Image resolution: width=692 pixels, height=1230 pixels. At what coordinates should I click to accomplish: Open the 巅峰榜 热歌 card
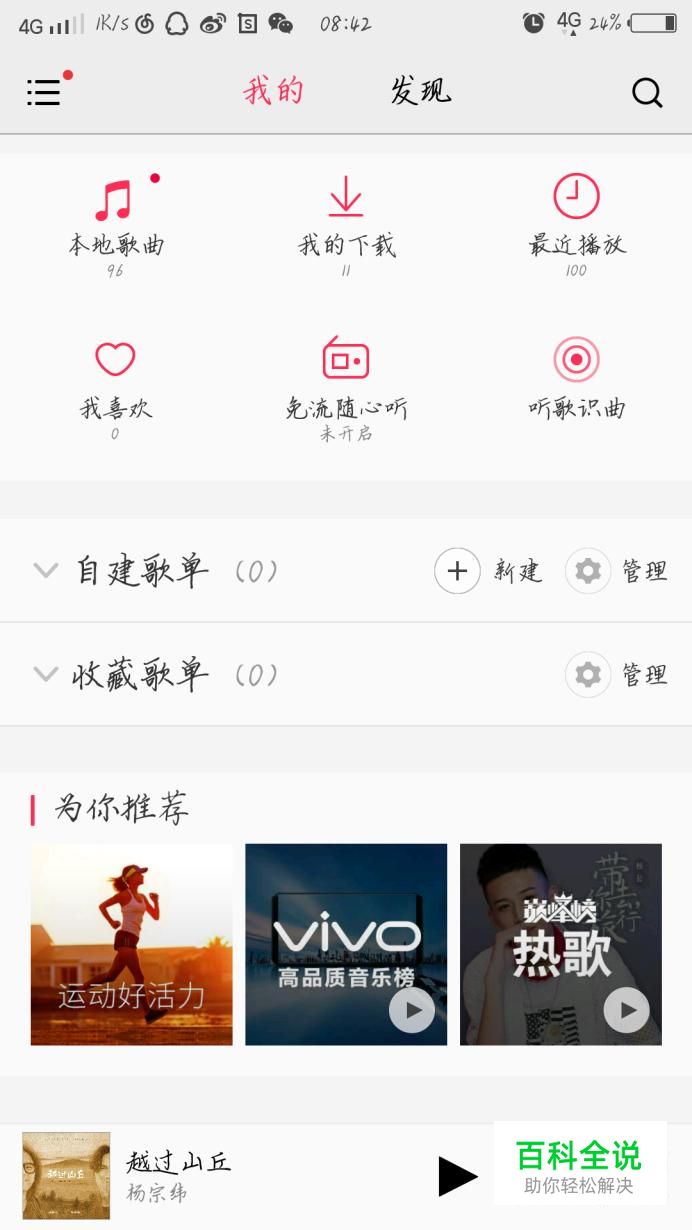coord(560,944)
